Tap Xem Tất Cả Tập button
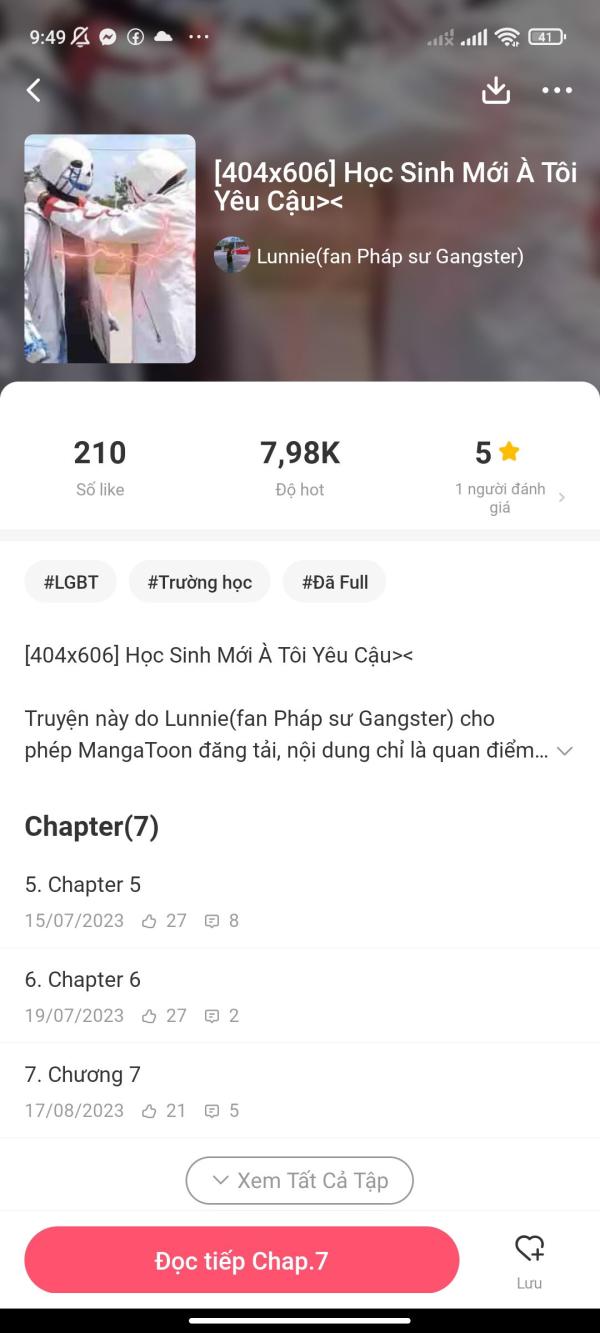The width and height of the screenshot is (600, 1333). click(x=300, y=1180)
